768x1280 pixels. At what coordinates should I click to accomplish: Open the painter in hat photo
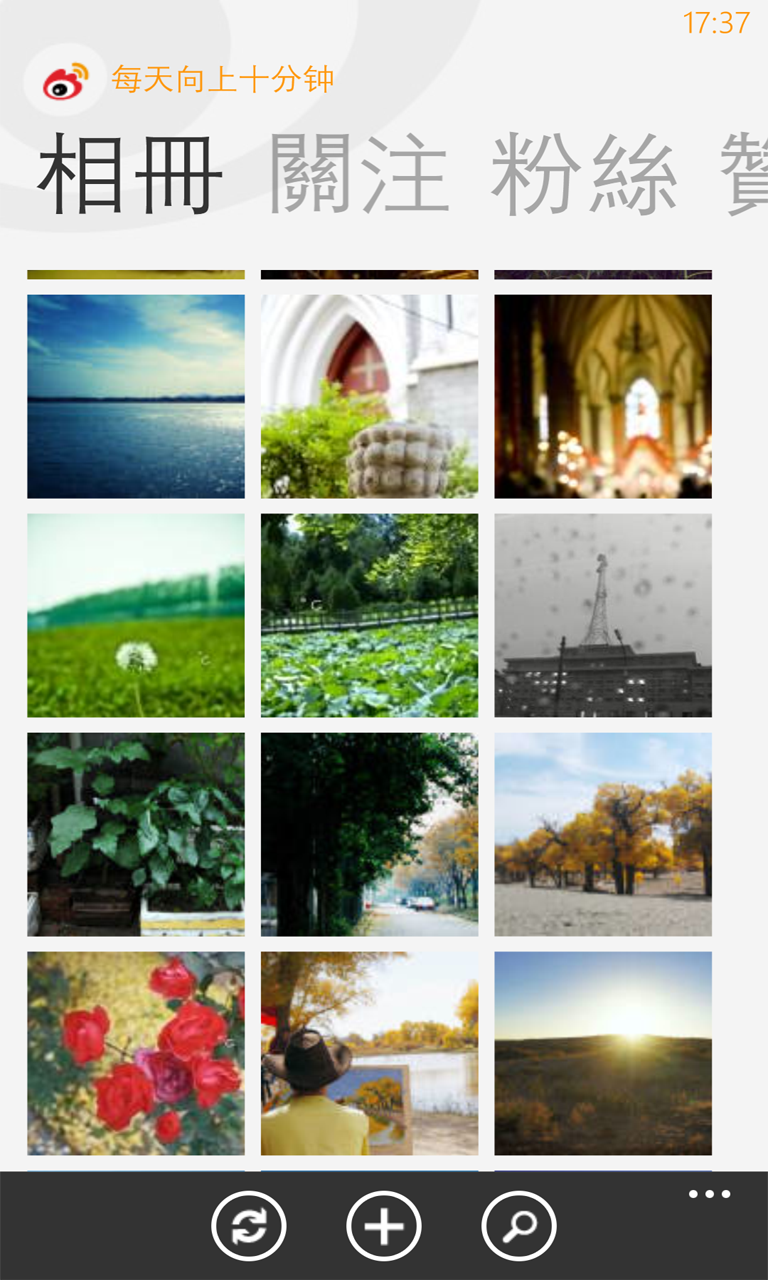click(x=369, y=1053)
